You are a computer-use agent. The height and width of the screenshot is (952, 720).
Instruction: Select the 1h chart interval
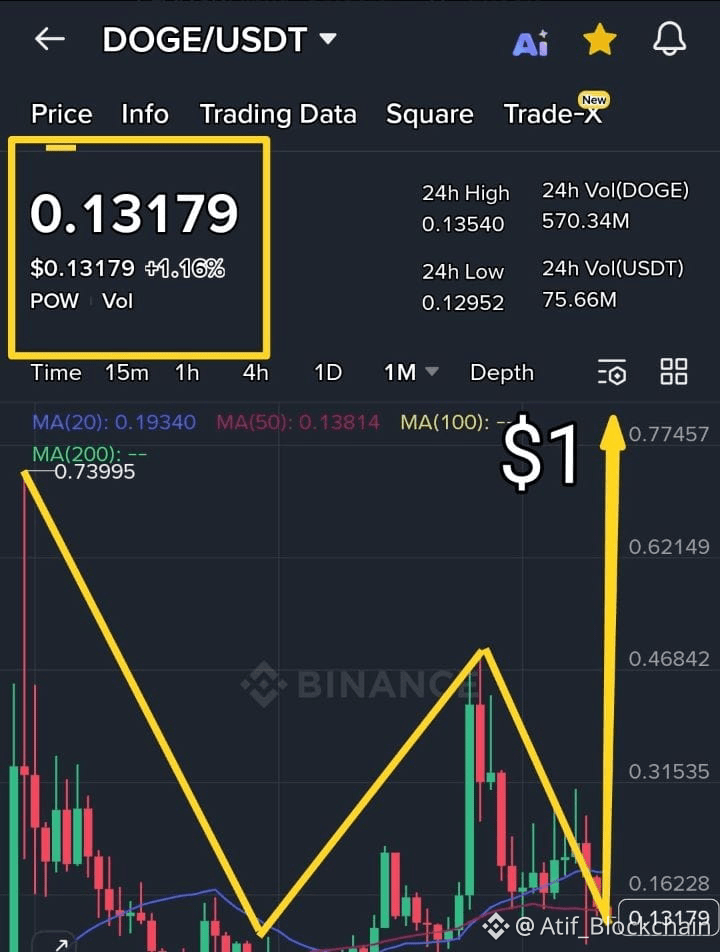pyautogui.click(x=187, y=373)
